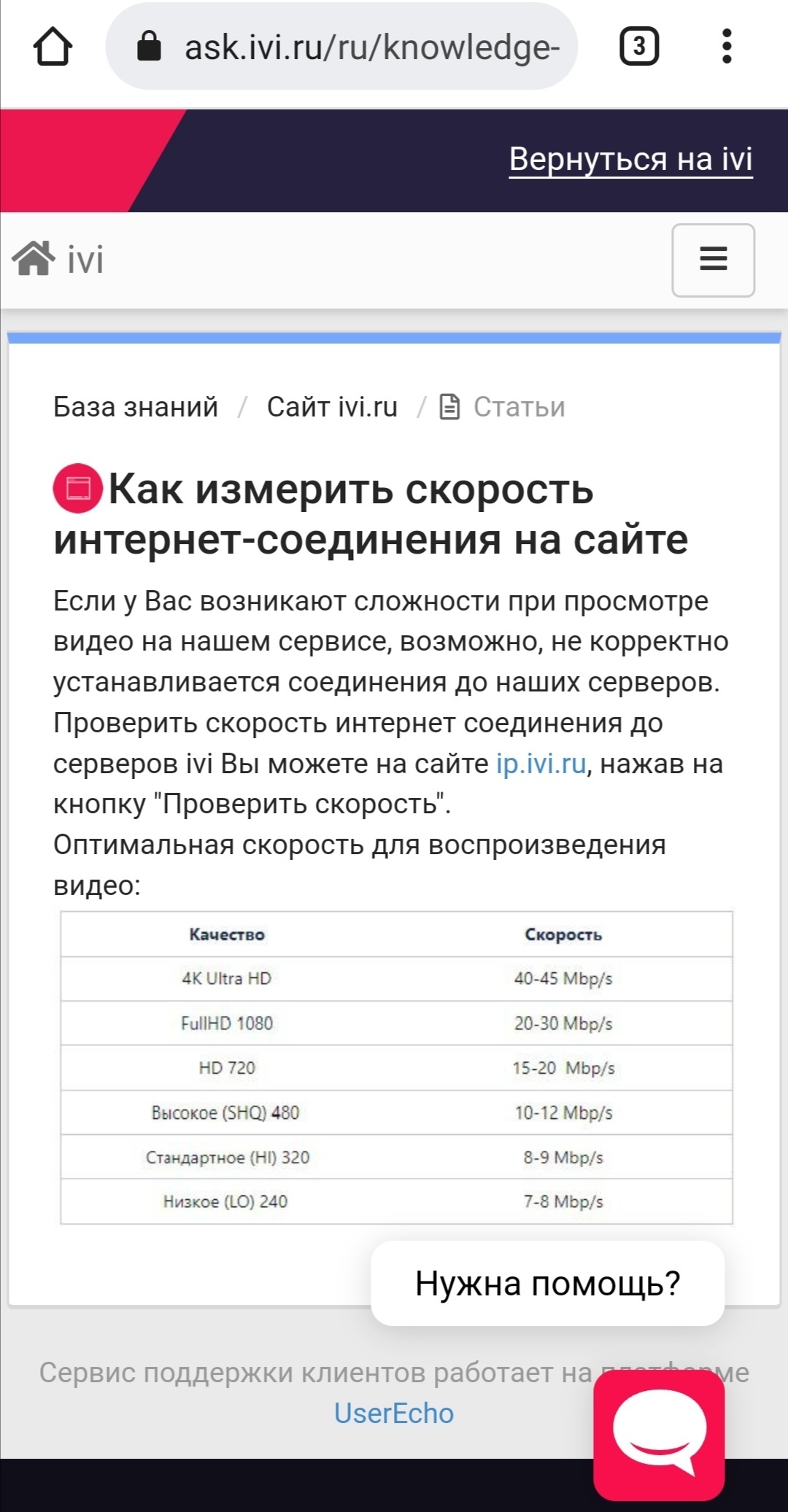Expand the hamburger navigation menu
Screen dimensions: 788x1512
pos(712,260)
